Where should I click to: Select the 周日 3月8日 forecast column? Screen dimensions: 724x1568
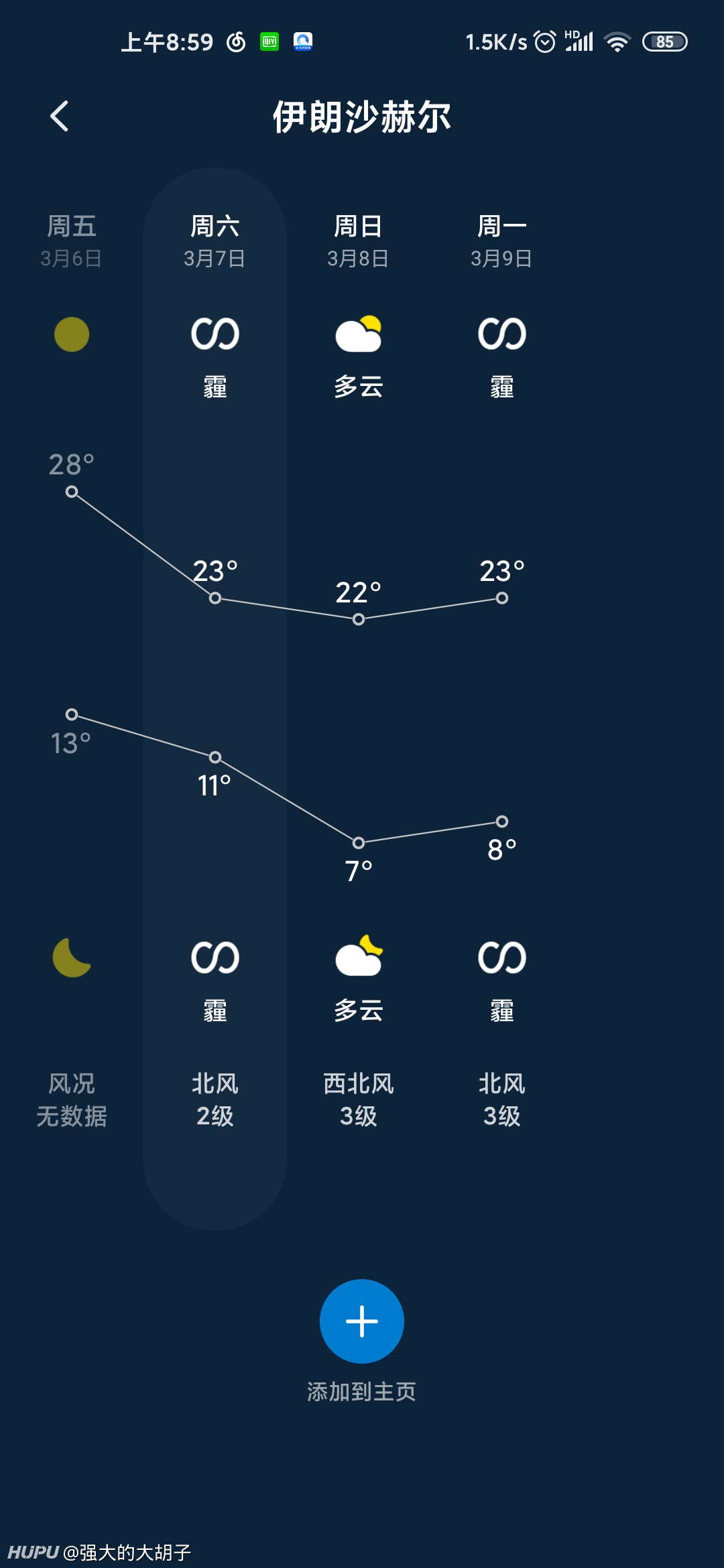coord(359,697)
